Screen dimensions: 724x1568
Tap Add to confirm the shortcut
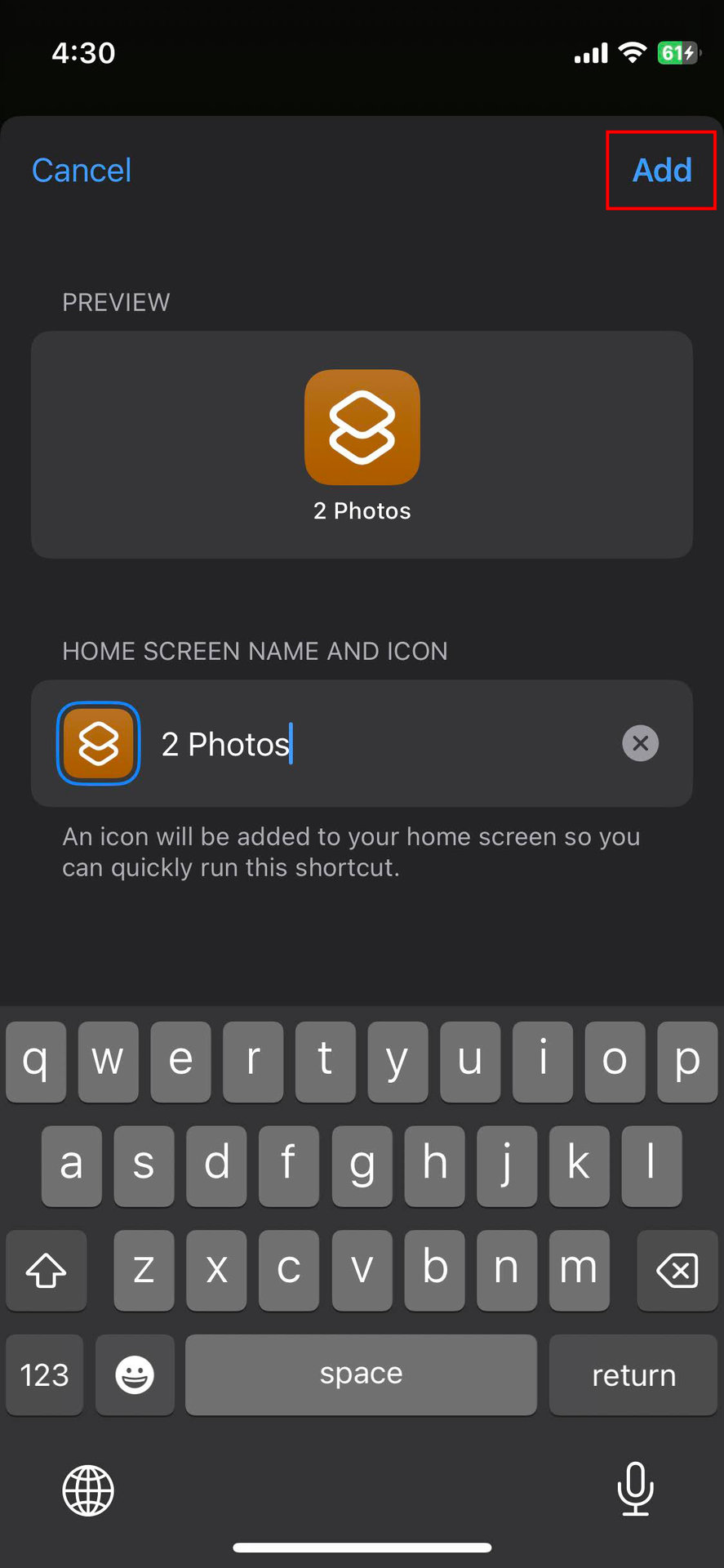tap(662, 171)
